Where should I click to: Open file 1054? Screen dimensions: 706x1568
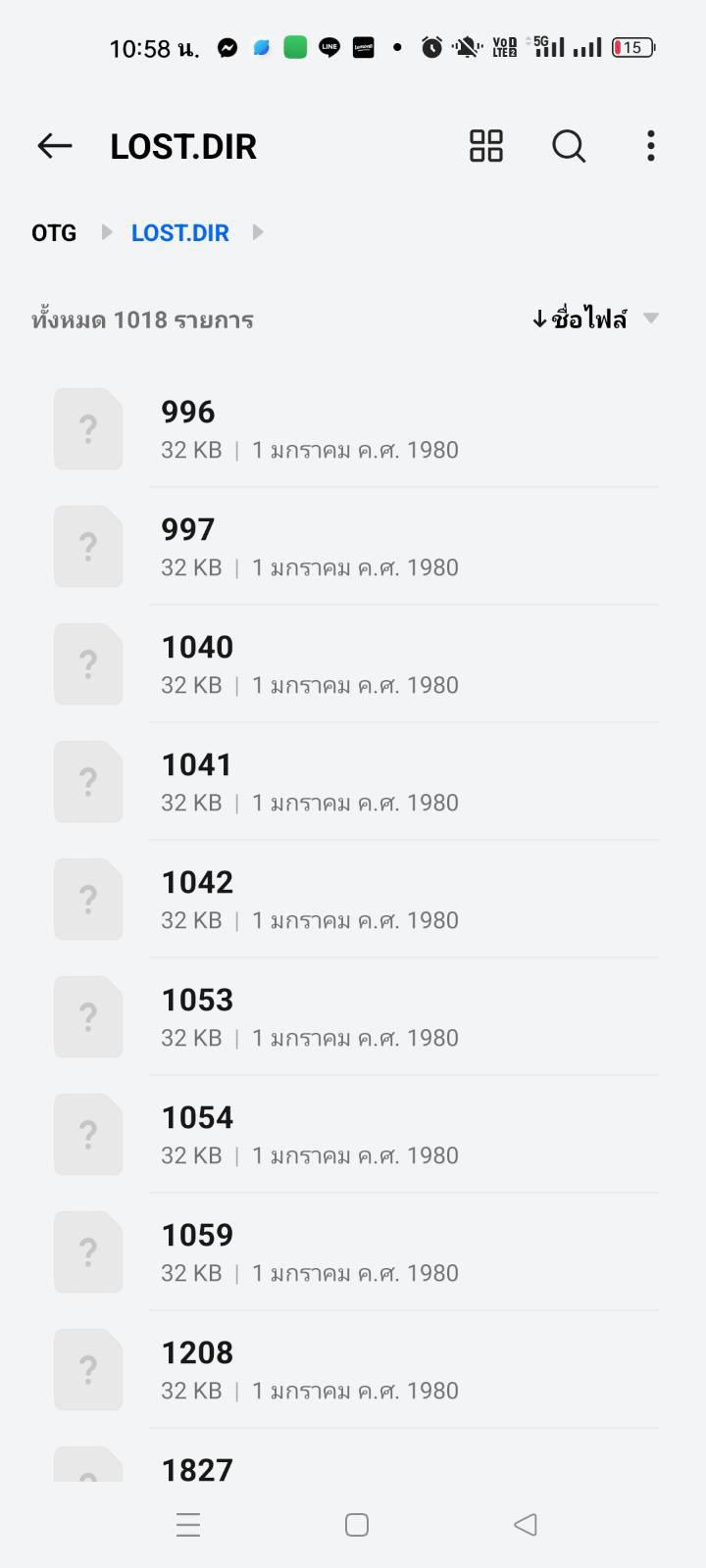[x=353, y=1135]
